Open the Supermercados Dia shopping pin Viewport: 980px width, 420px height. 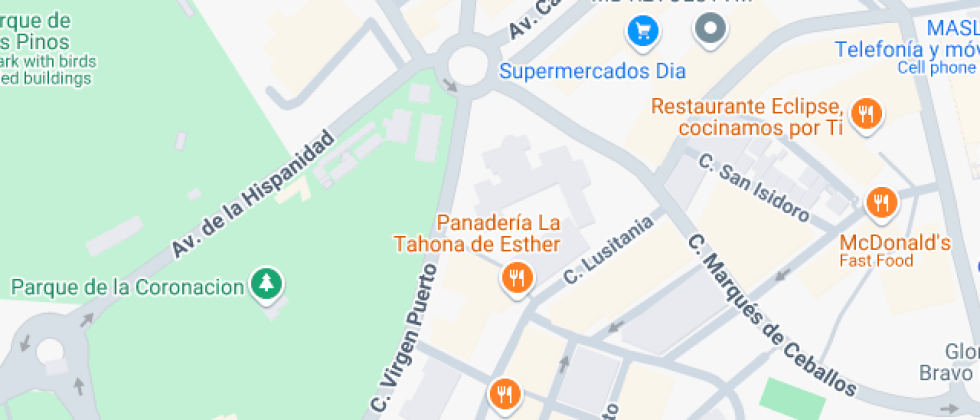(641, 30)
